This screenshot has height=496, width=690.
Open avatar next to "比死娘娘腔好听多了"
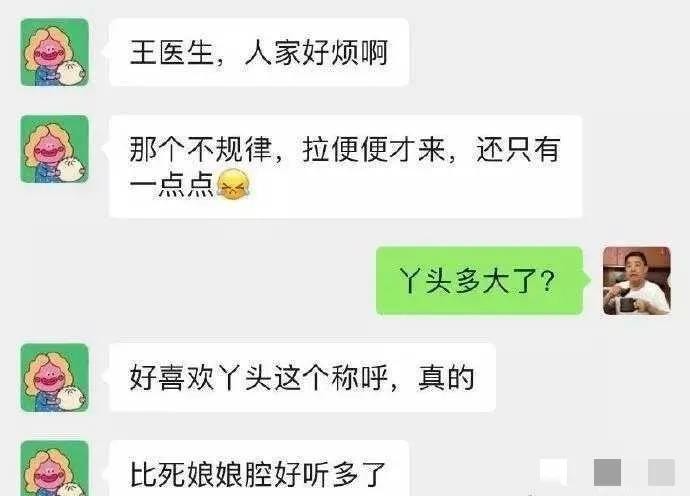click(x=55, y=467)
